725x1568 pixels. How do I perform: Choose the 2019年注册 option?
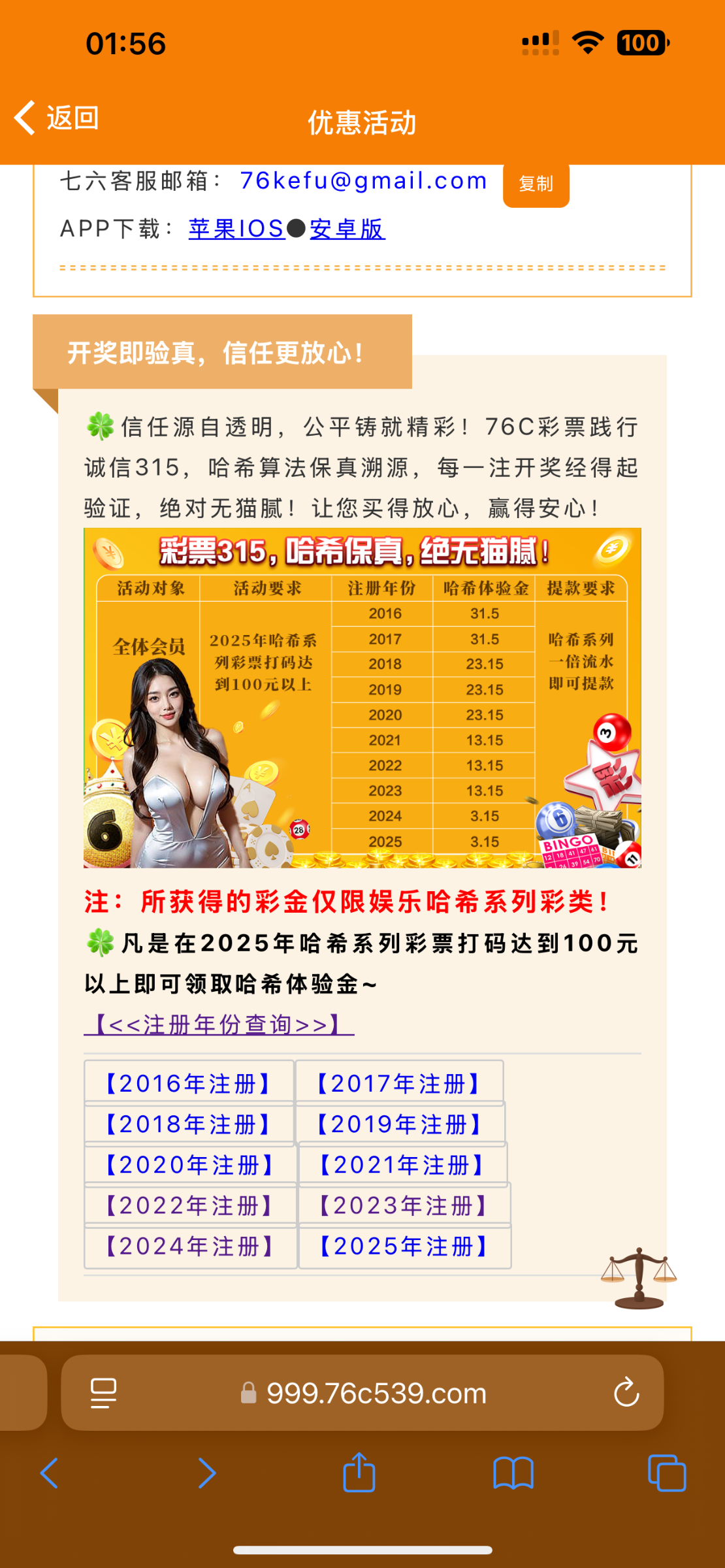(x=400, y=1124)
